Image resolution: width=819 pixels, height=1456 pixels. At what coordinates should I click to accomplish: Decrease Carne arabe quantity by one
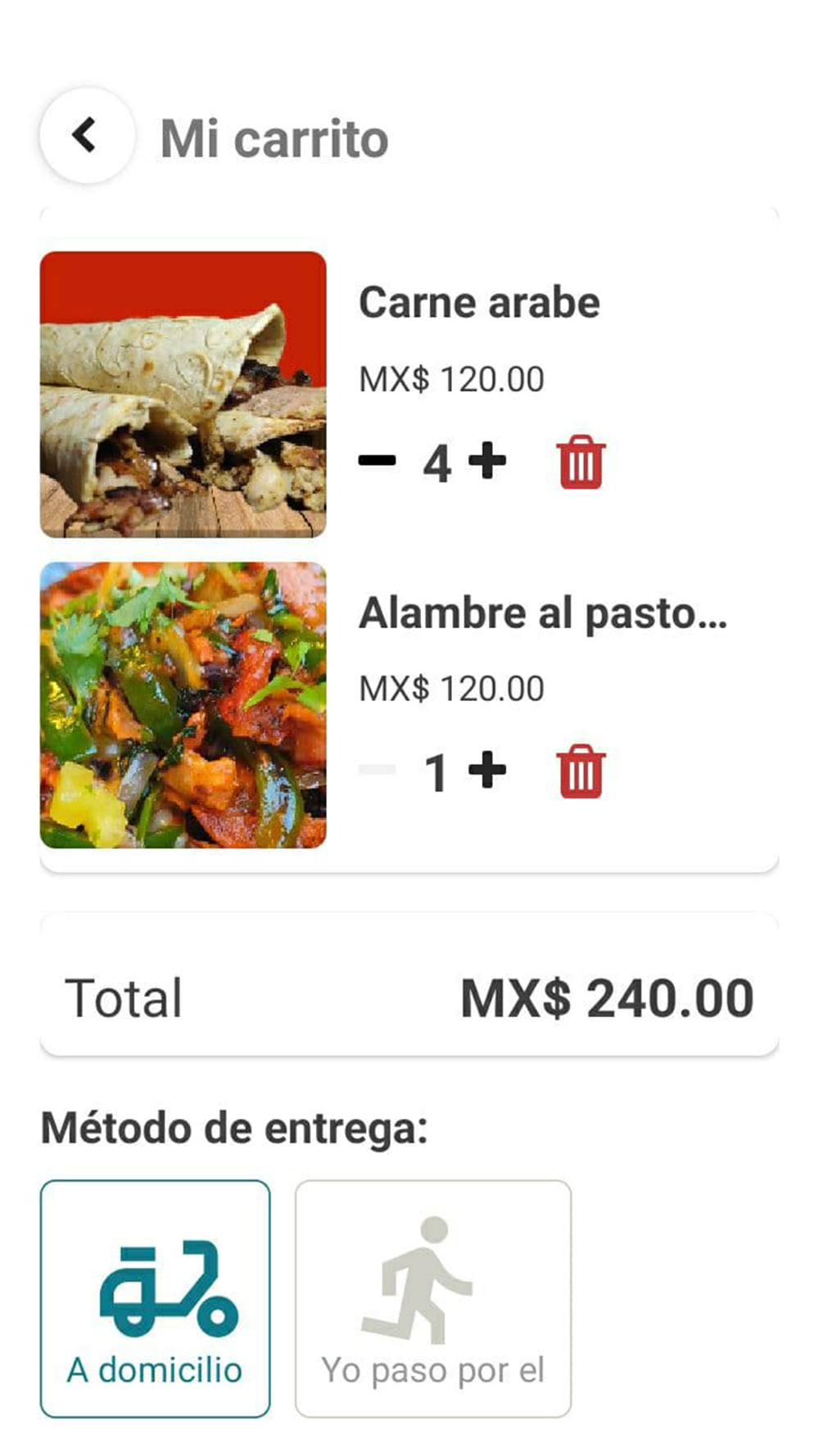pyautogui.click(x=377, y=461)
